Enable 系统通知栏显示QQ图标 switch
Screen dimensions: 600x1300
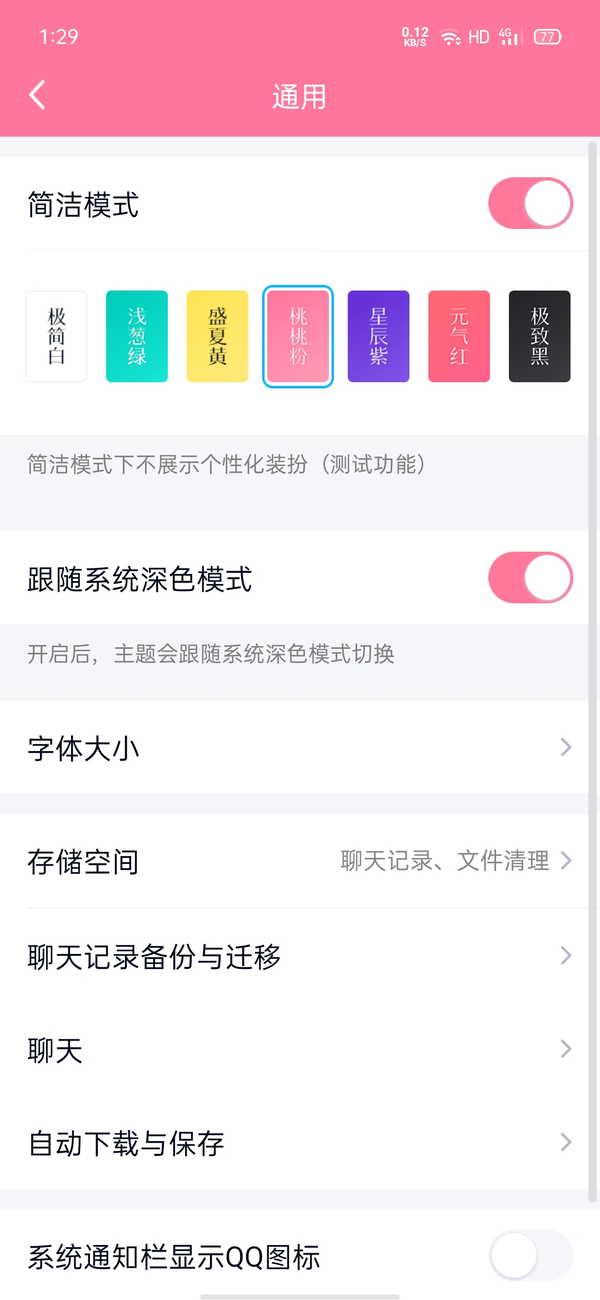pos(531,1256)
